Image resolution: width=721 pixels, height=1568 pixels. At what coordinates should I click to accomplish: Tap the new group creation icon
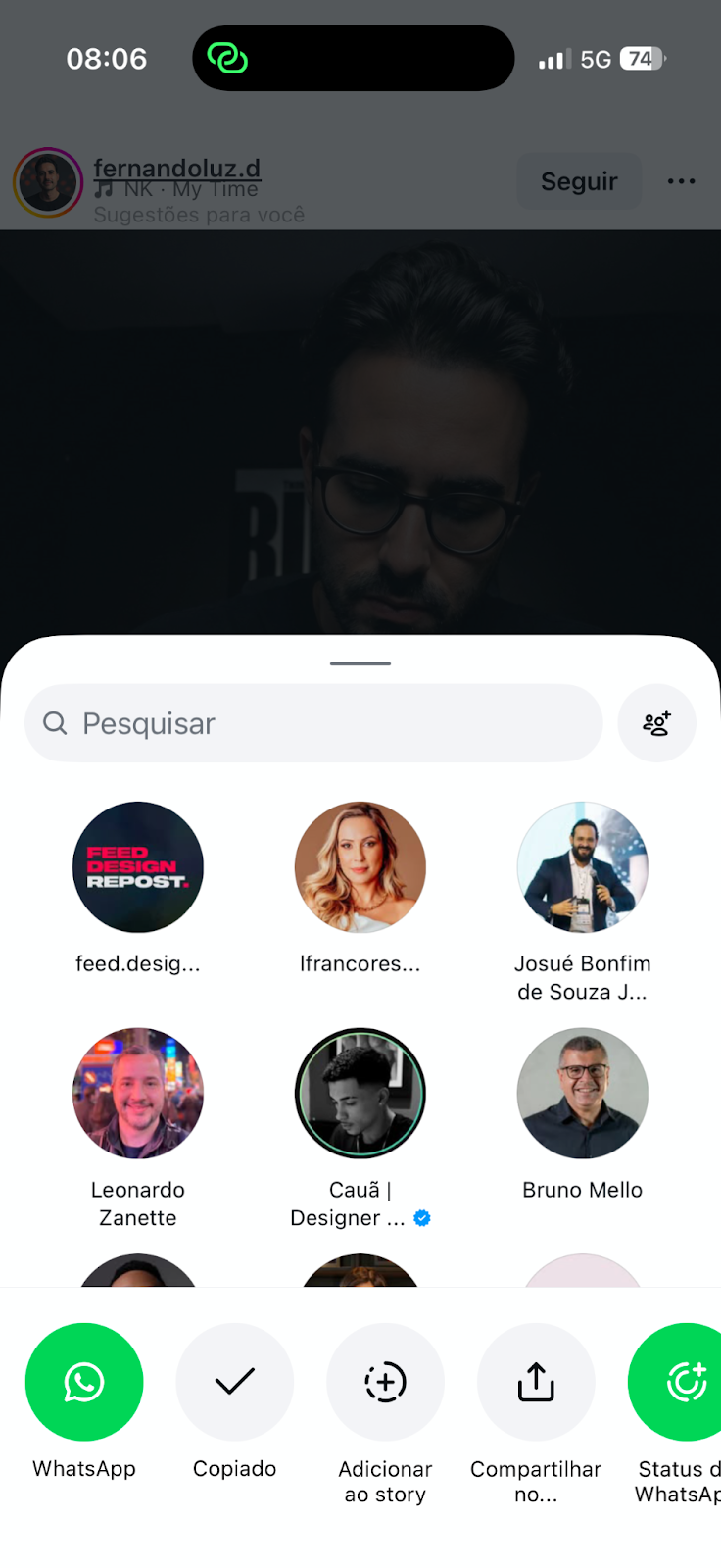tap(656, 722)
